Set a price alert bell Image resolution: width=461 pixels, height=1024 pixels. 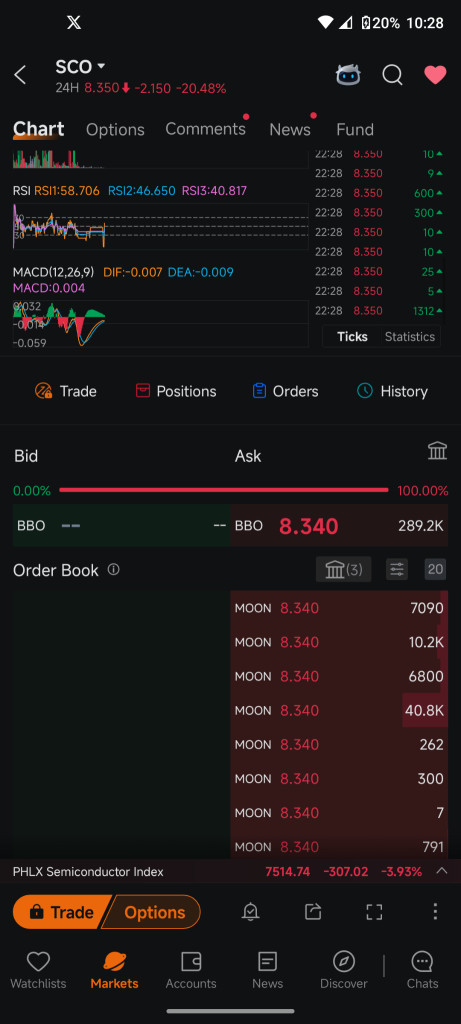250,912
